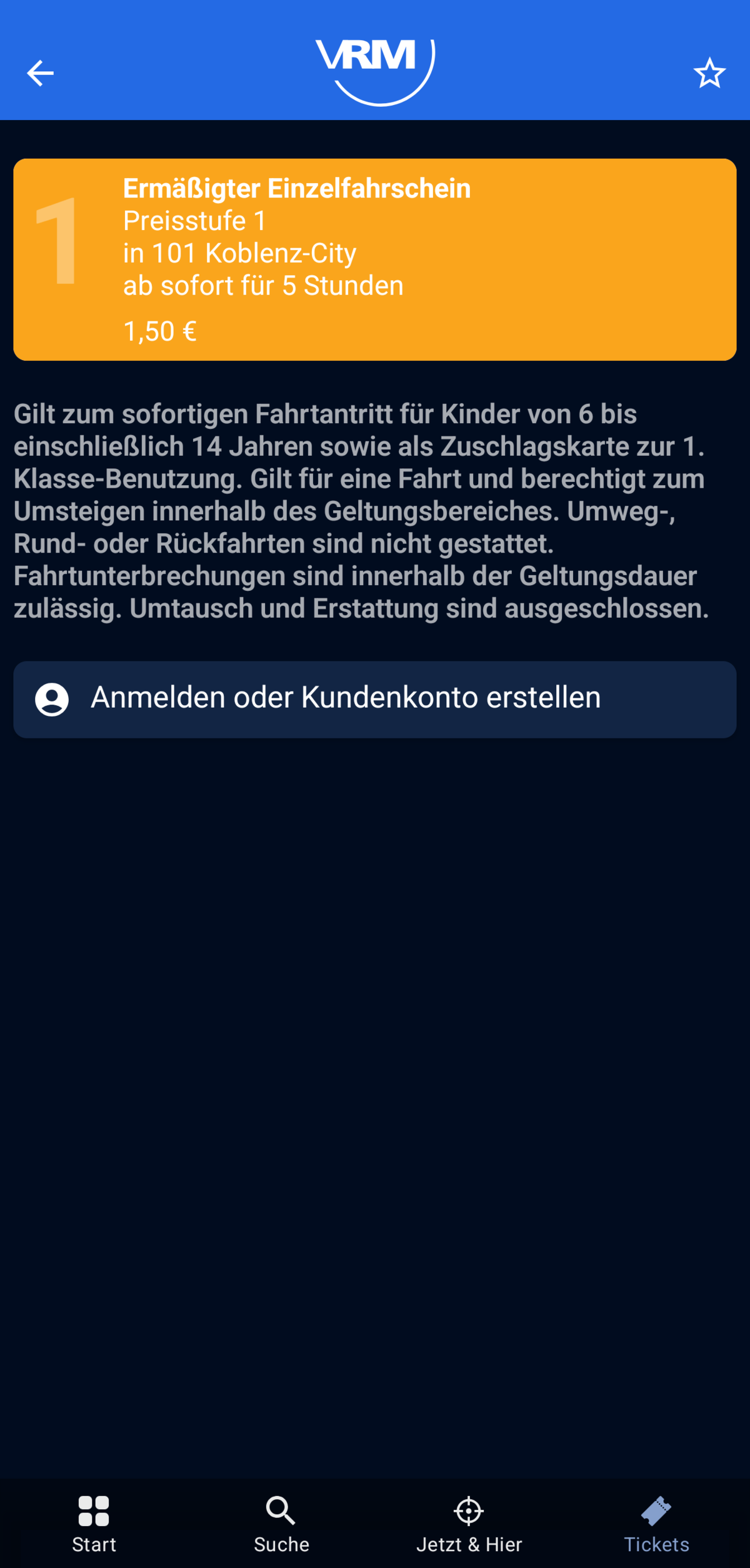Screen dimensions: 750x1568
Task: Switch to the Start tab
Action: (94, 1524)
